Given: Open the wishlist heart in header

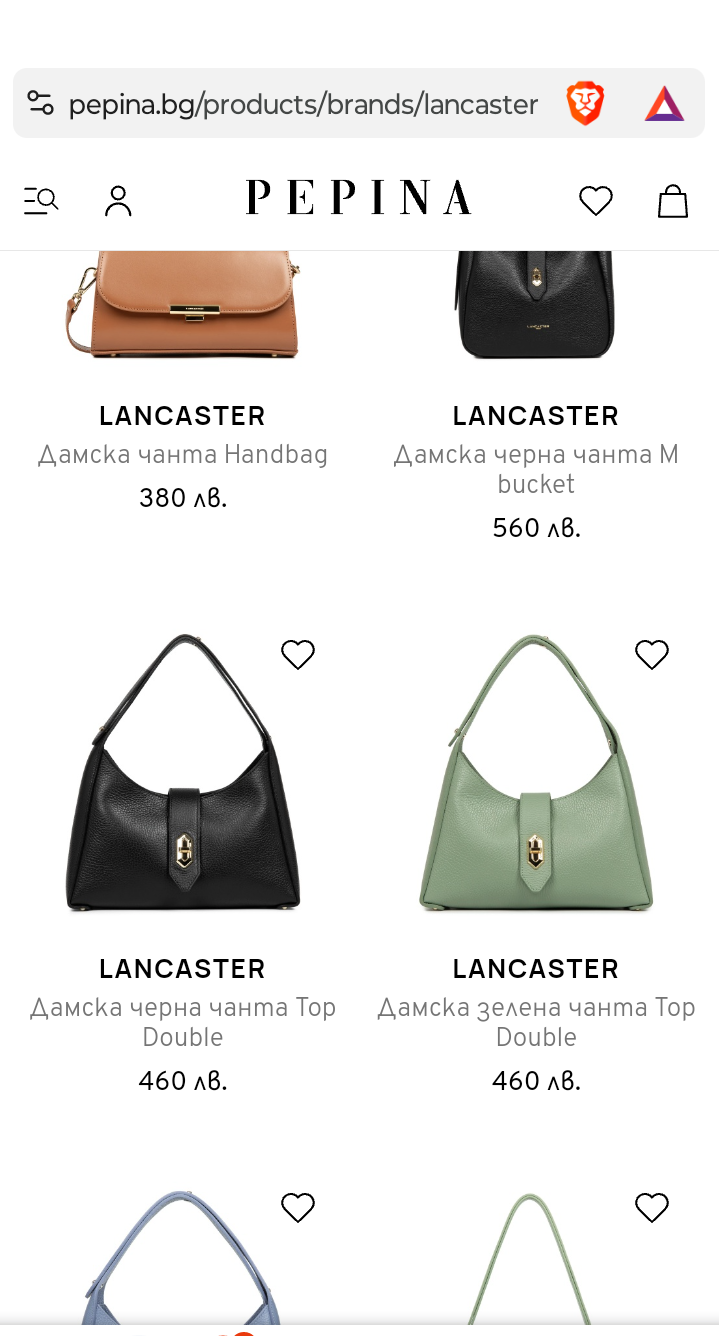Looking at the screenshot, I should coord(595,201).
